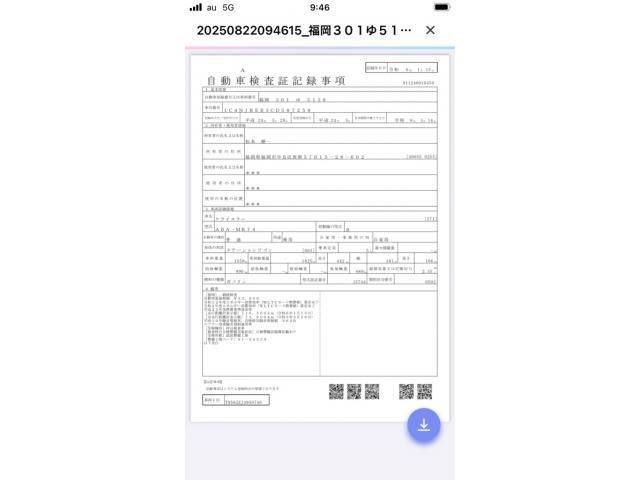The width and height of the screenshot is (640, 480).
Task: Download the document file
Action: [423, 425]
